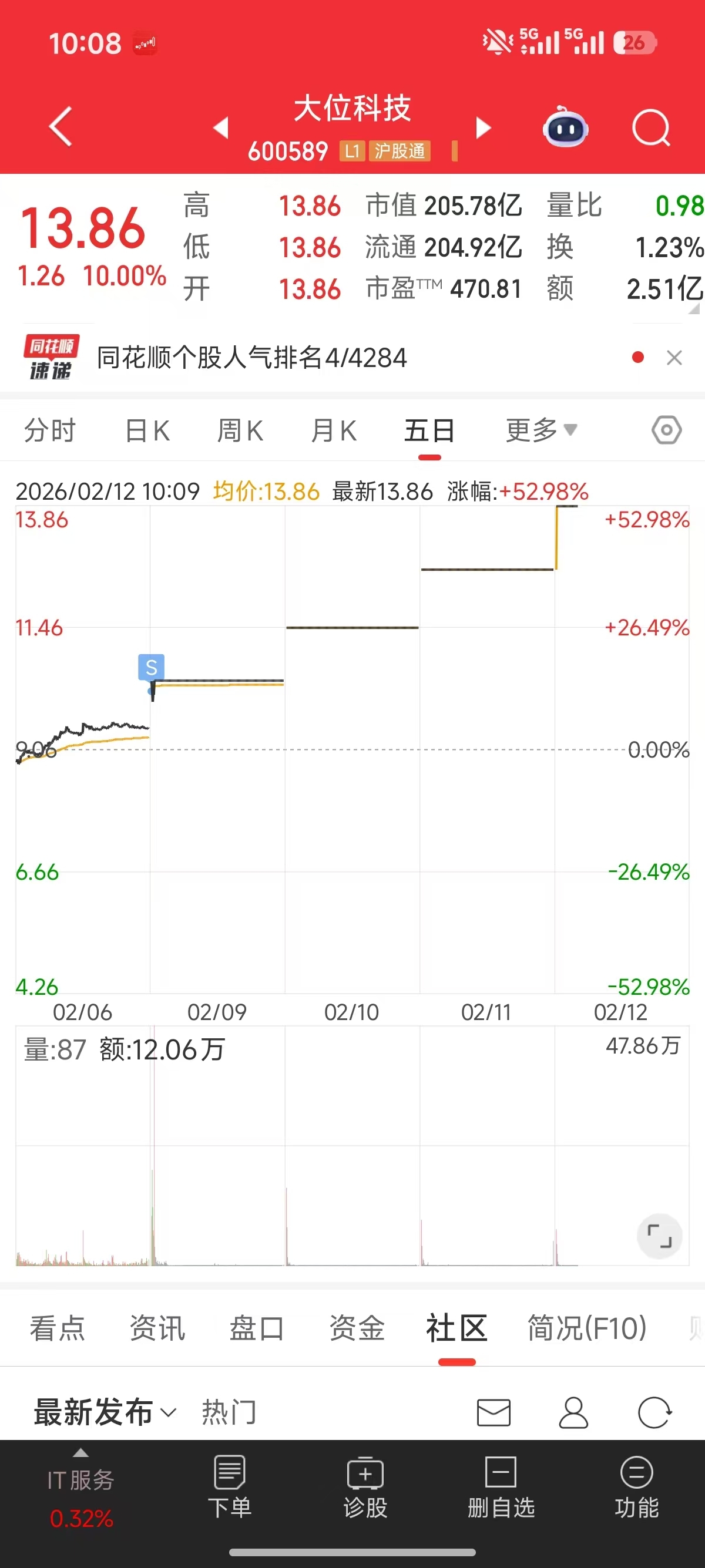View the 盘口 tab
The image size is (705, 1568).
(257, 1328)
